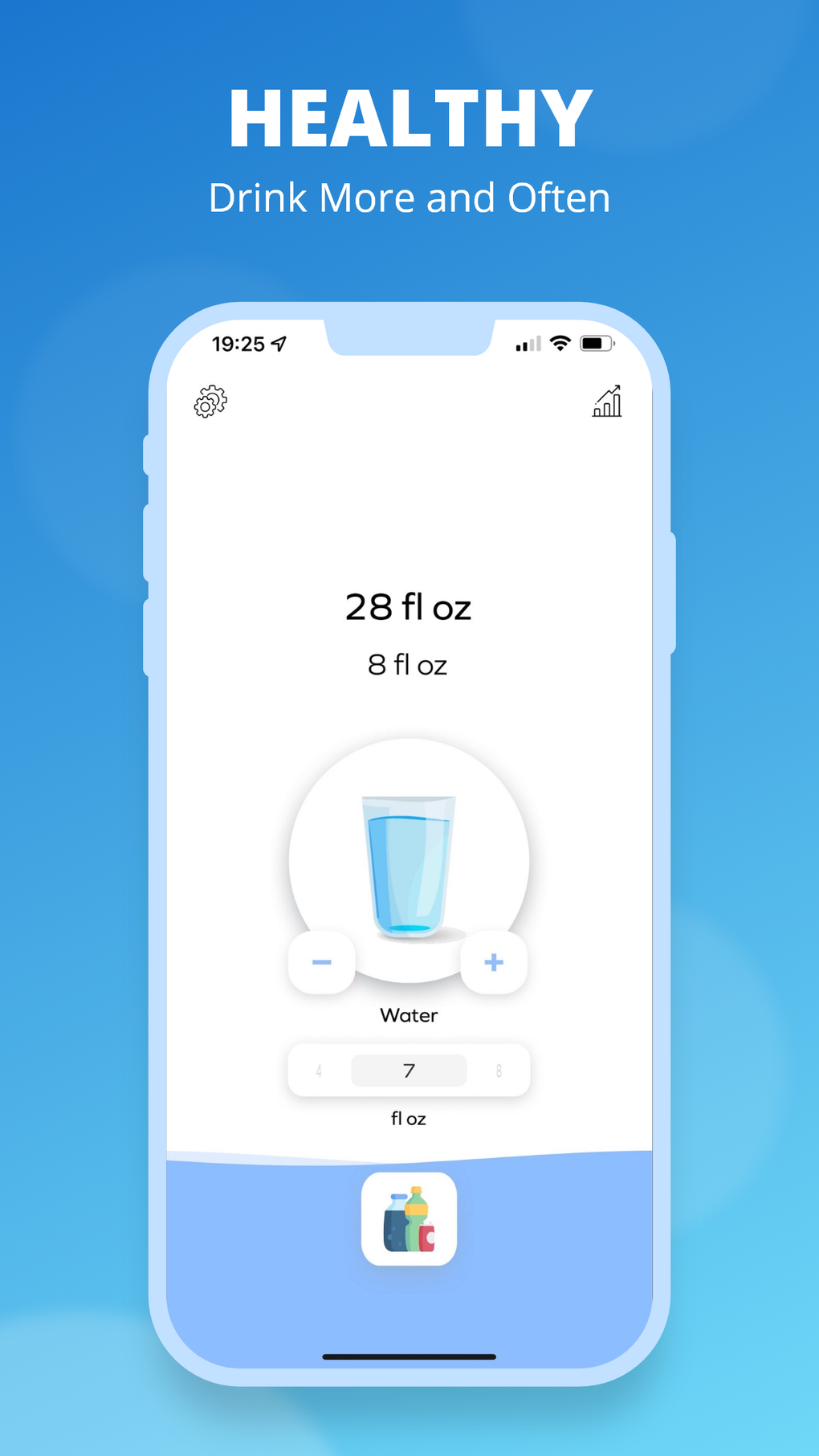Tap the 28 fl oz daily total
Image resolution: width=819 pixels, height=1456 pixels.
409,607
